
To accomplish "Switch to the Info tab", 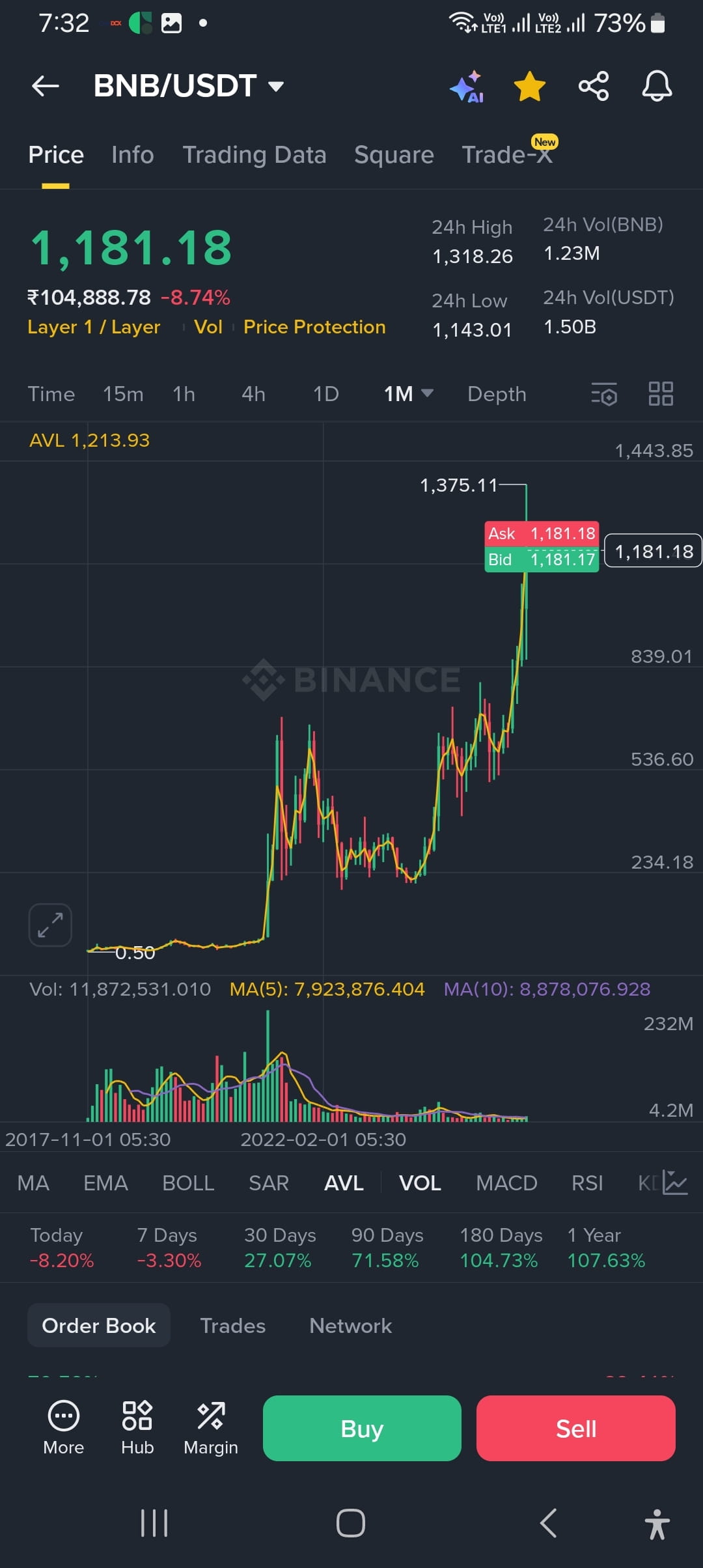I will [132, 155].
